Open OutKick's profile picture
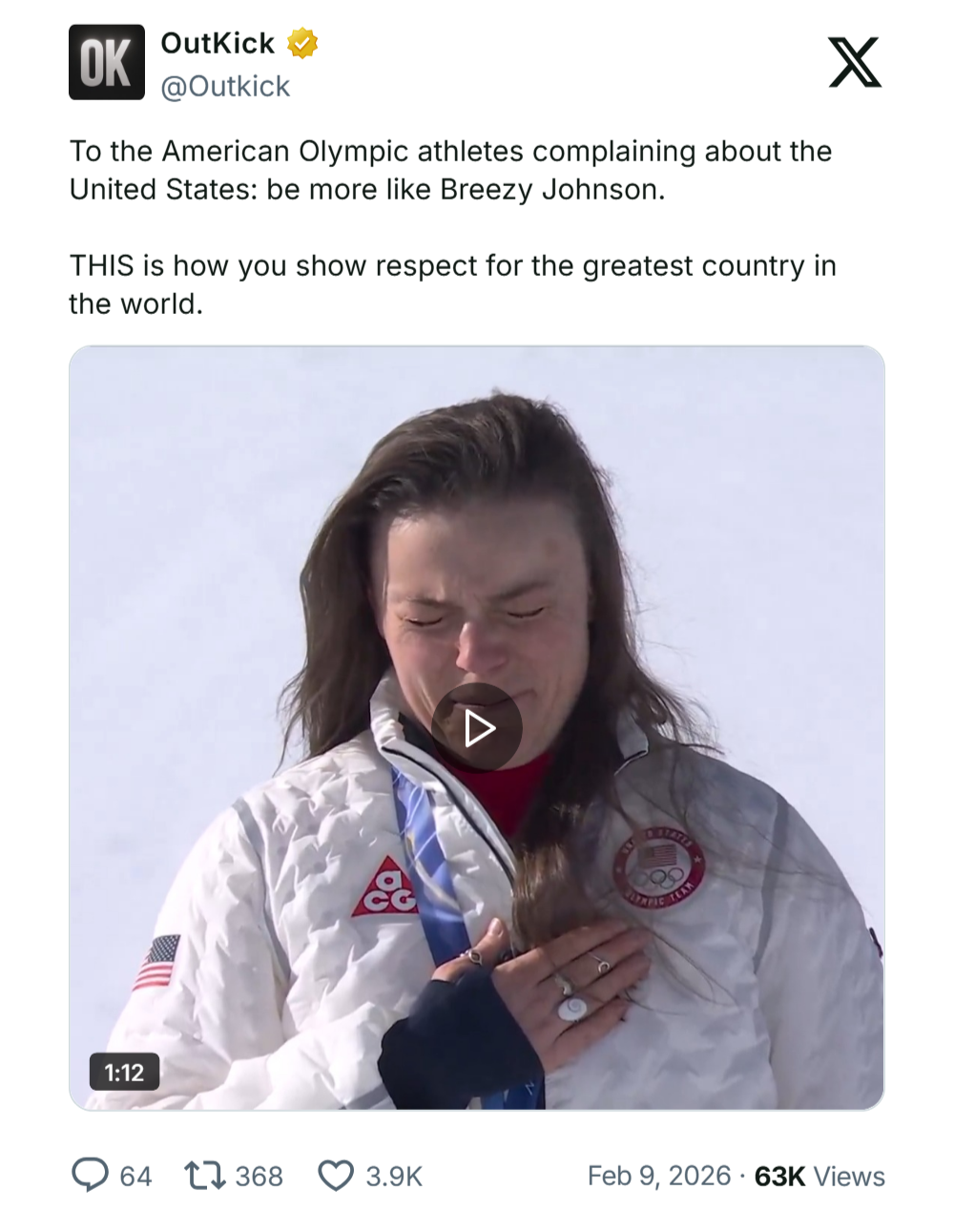 106,63
